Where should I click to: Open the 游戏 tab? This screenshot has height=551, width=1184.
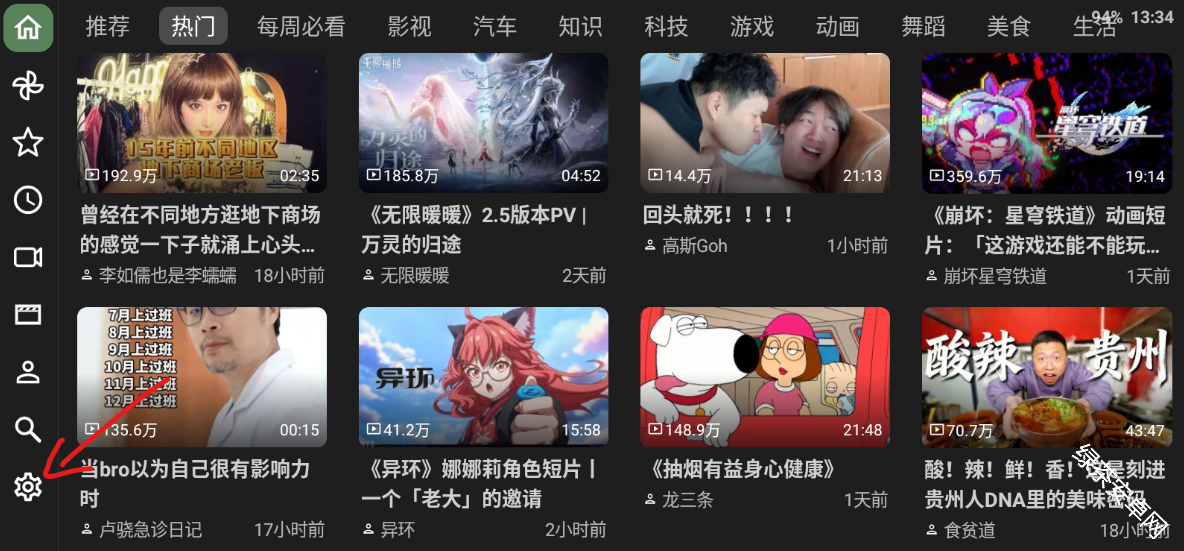coord(752,26)
